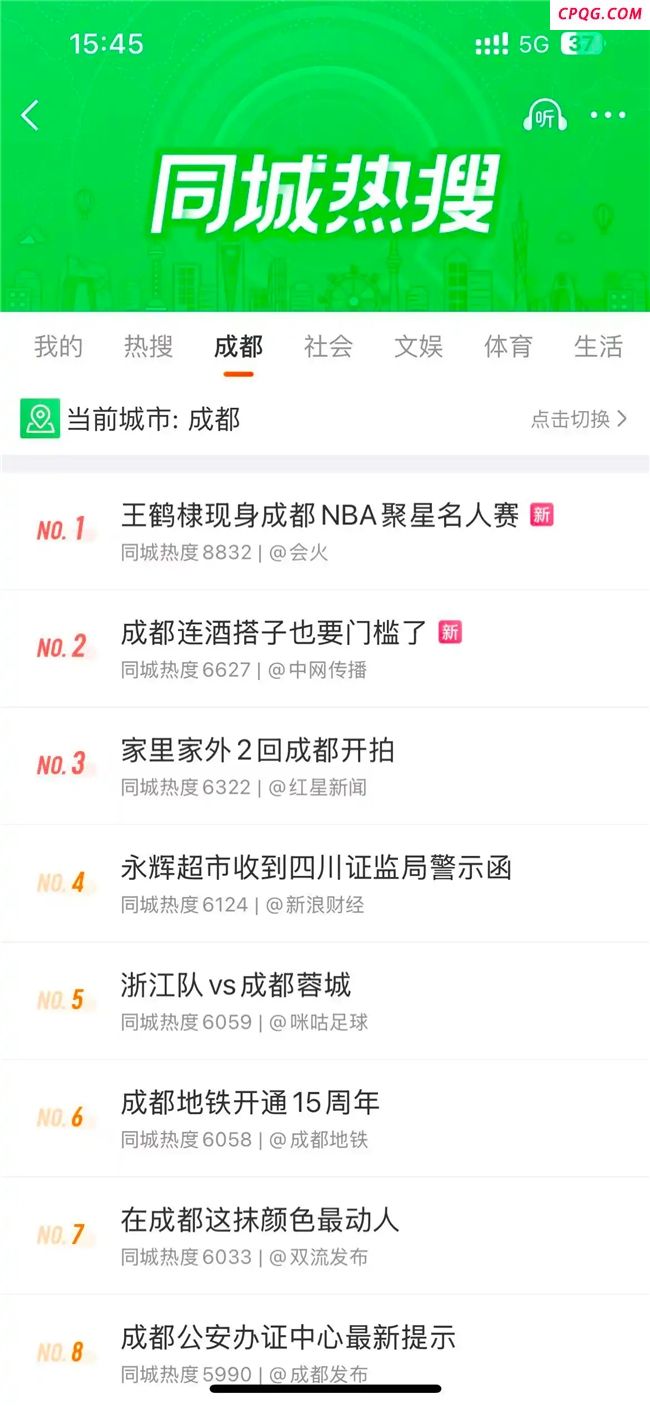Switch to the 我的 tab
The height and width of the screenshot is (1406, 650).
[x=58, y=347]
